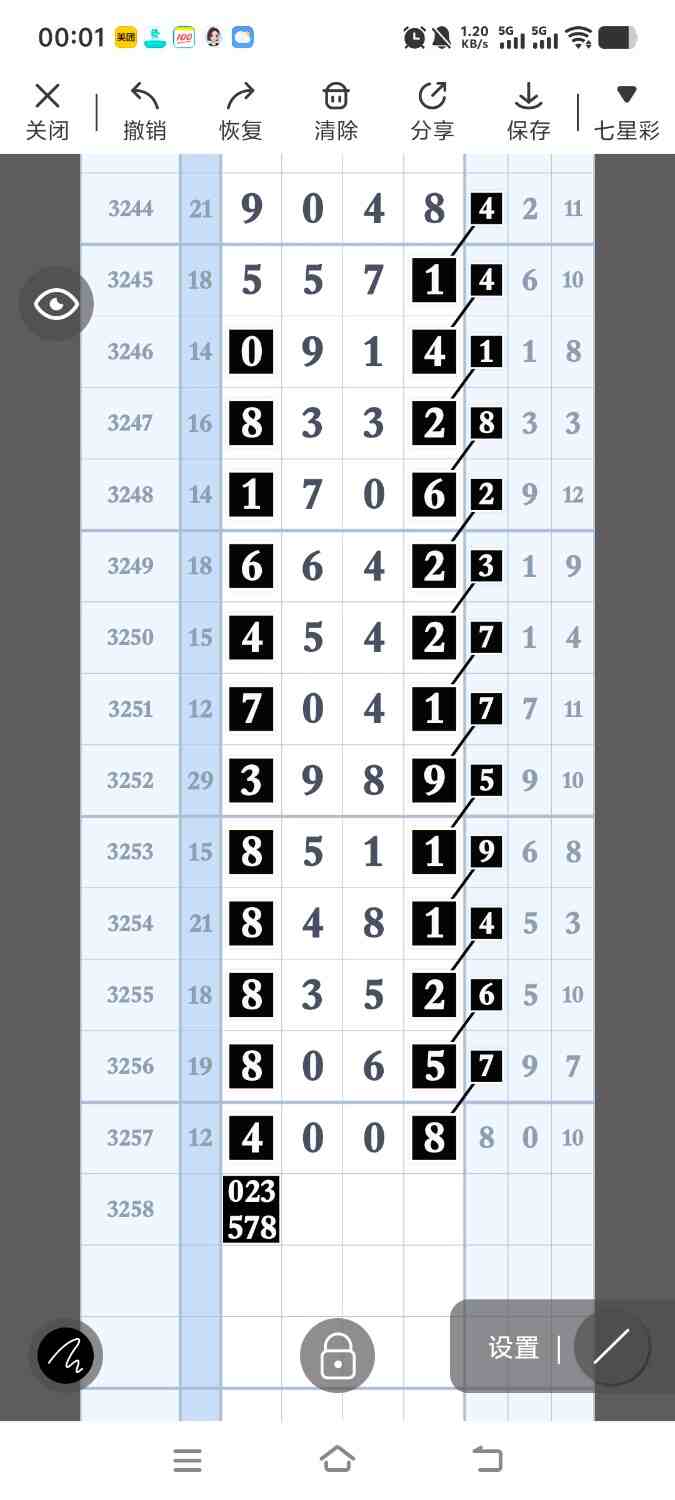Open the 七星彩 lottery dropdown

[x=626, y=111]
